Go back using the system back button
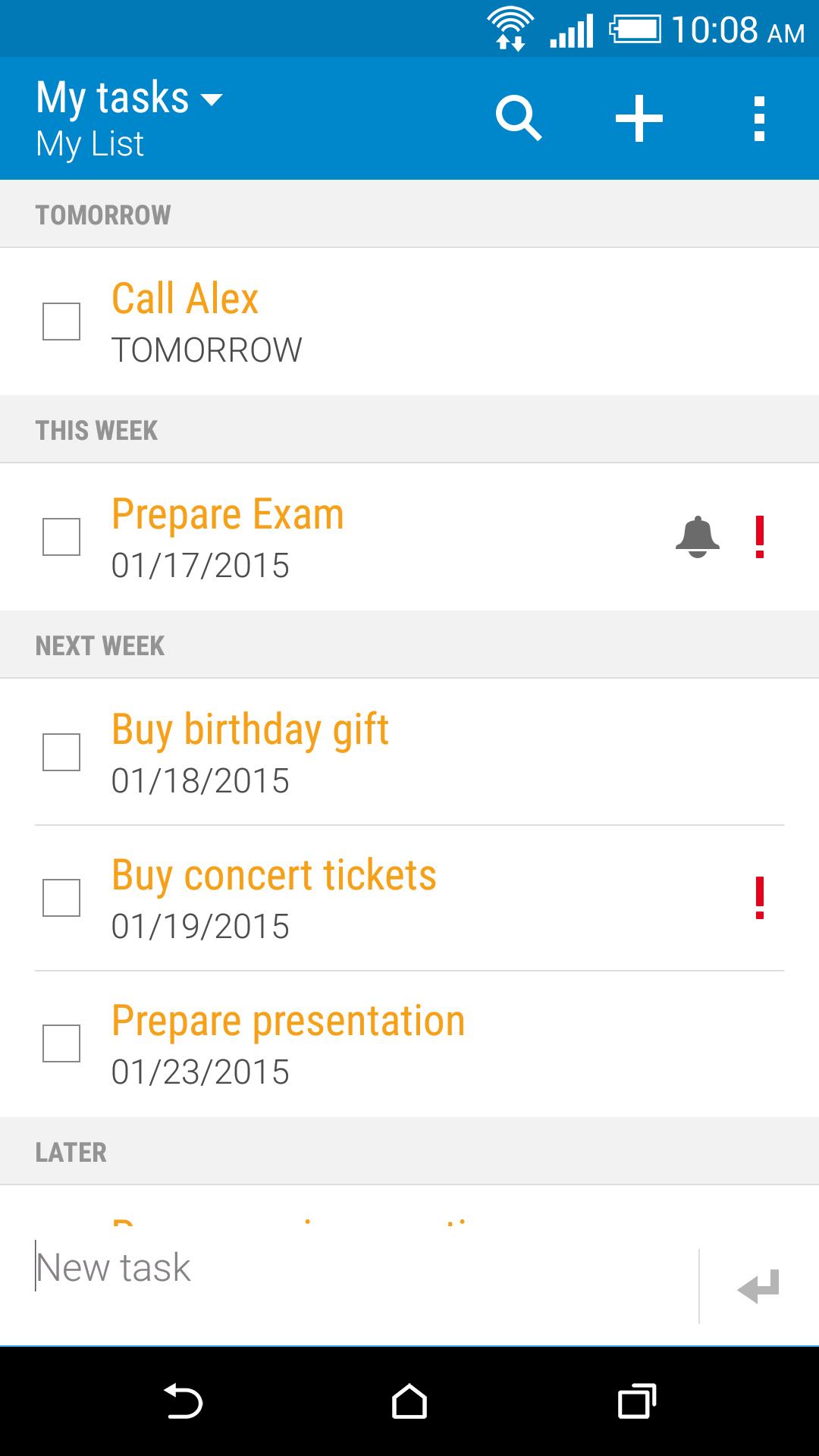Viewport: 819px width, 1456px height. click(x=183, y=1401)
